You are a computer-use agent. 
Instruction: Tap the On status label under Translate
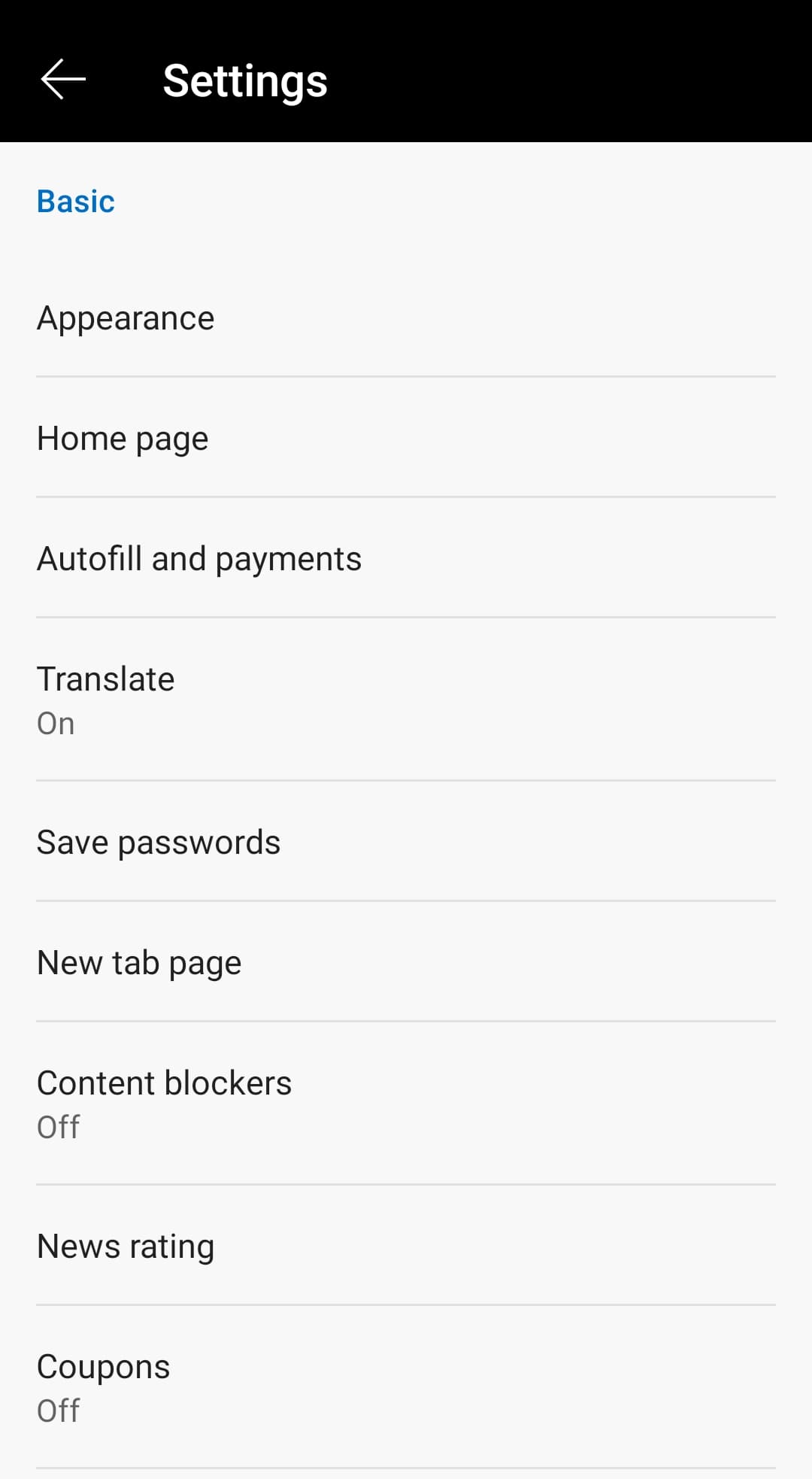(x=56, y=722)
